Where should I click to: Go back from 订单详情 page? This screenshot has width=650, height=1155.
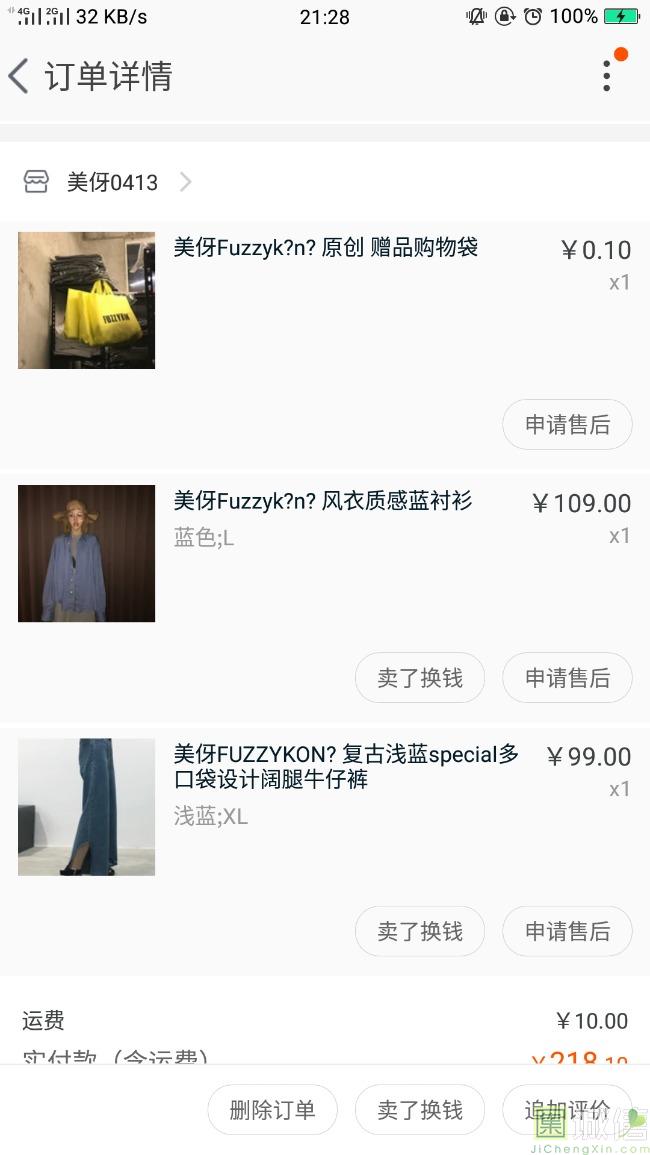click(20, 76)
